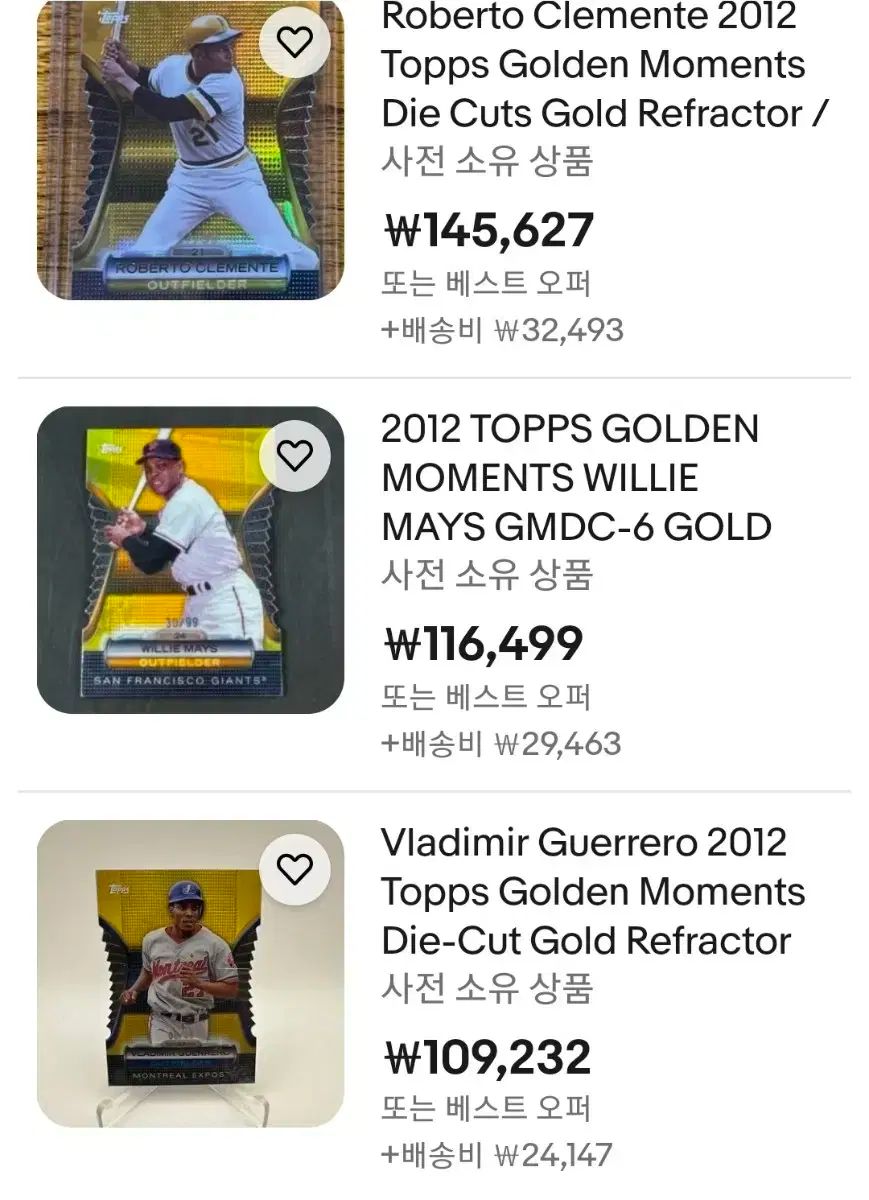Click the ₩145,627 price text
869x1200 pixels.
[x=485, y=229]
